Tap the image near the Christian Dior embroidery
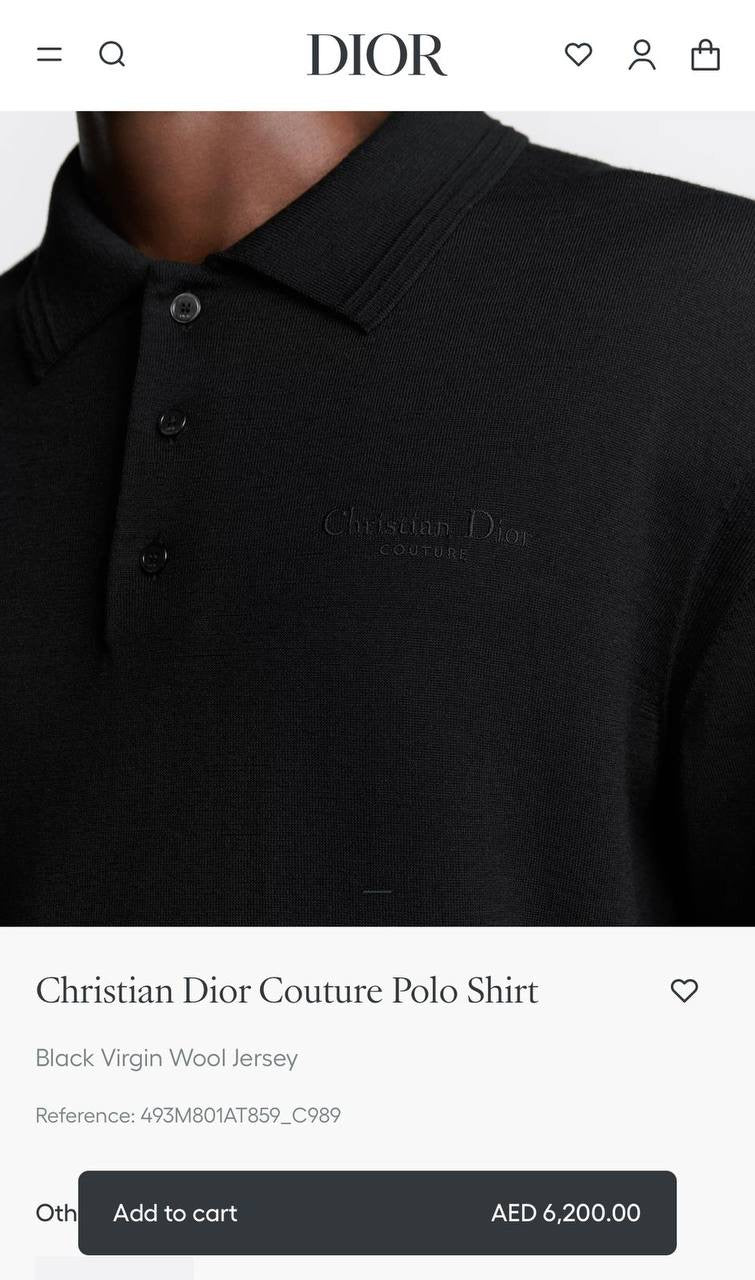The width and height of the screenshot is (755, 1280). coord(430,530)
